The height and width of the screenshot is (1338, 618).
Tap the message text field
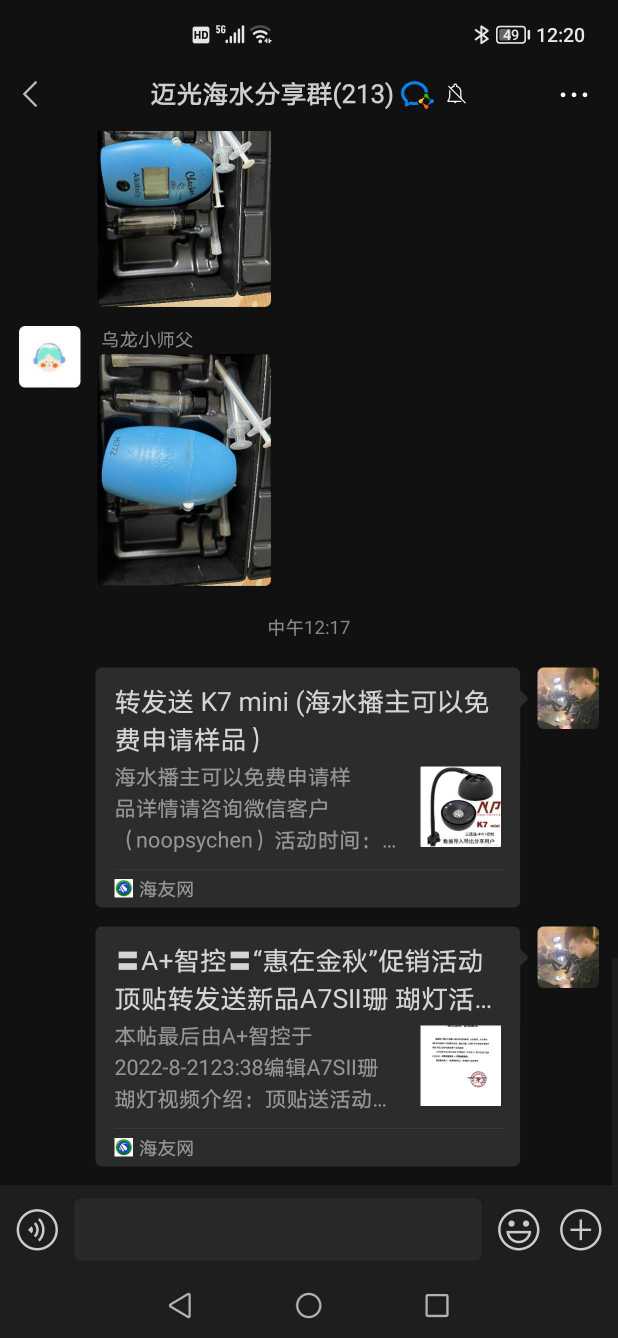(277, 1229)
